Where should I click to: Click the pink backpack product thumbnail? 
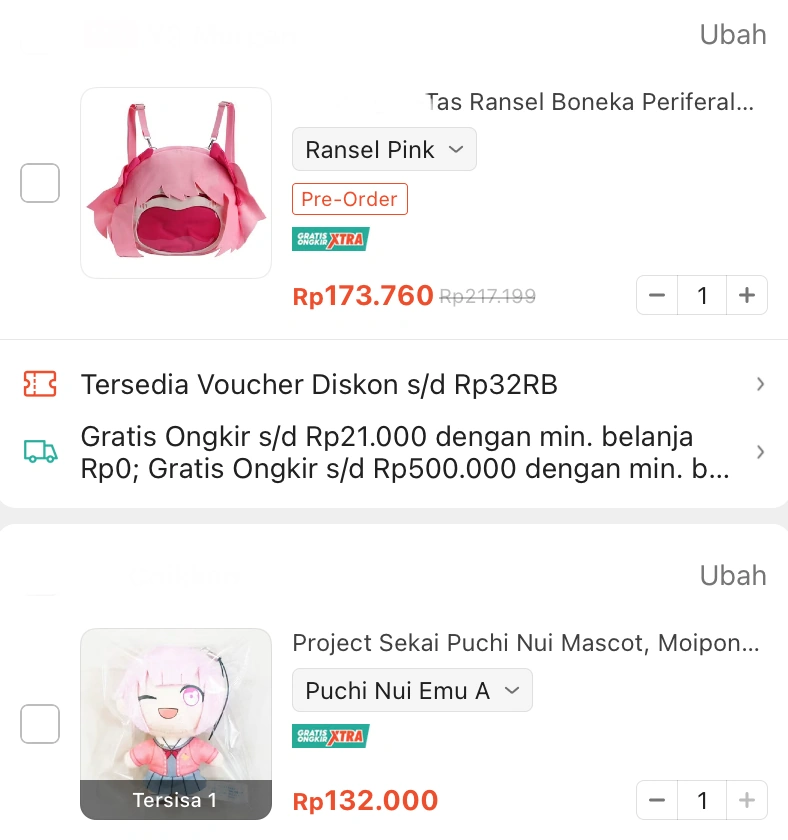click(x=175, y=183)
